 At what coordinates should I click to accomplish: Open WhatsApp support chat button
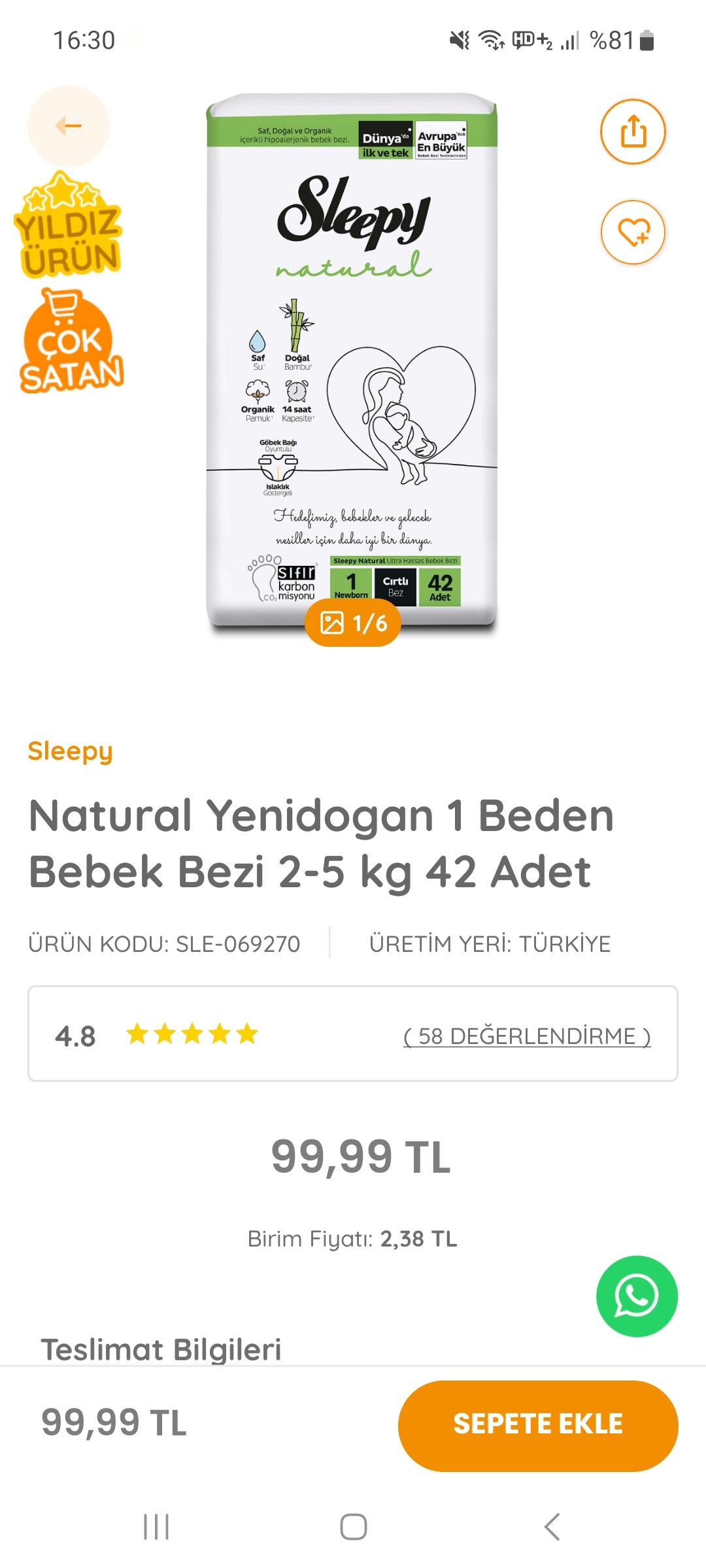click(x=636, y=1296)
